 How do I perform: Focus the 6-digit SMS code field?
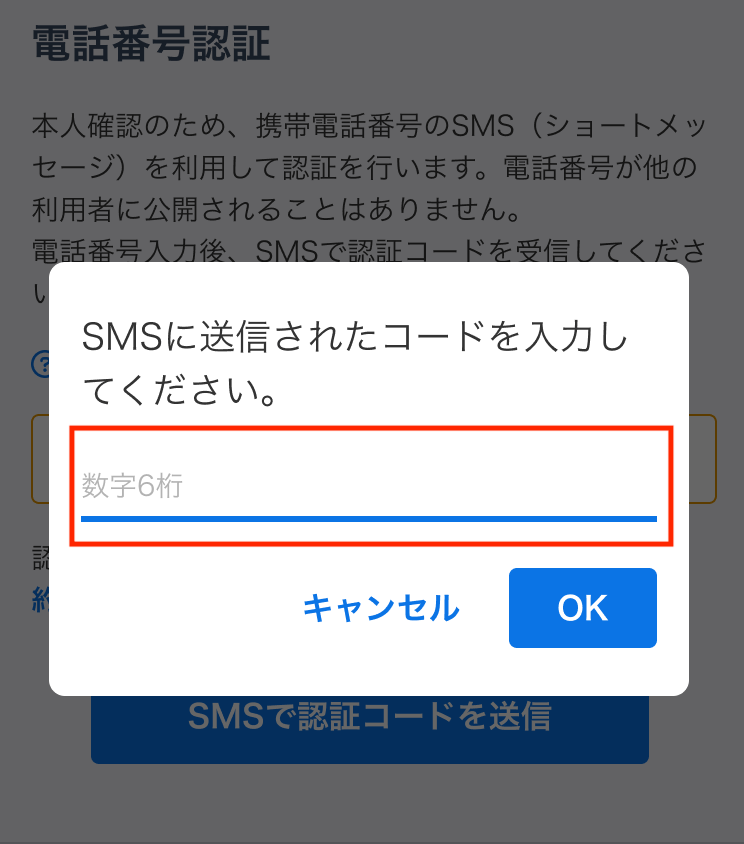pyautogui.click(x=368, y=487)
